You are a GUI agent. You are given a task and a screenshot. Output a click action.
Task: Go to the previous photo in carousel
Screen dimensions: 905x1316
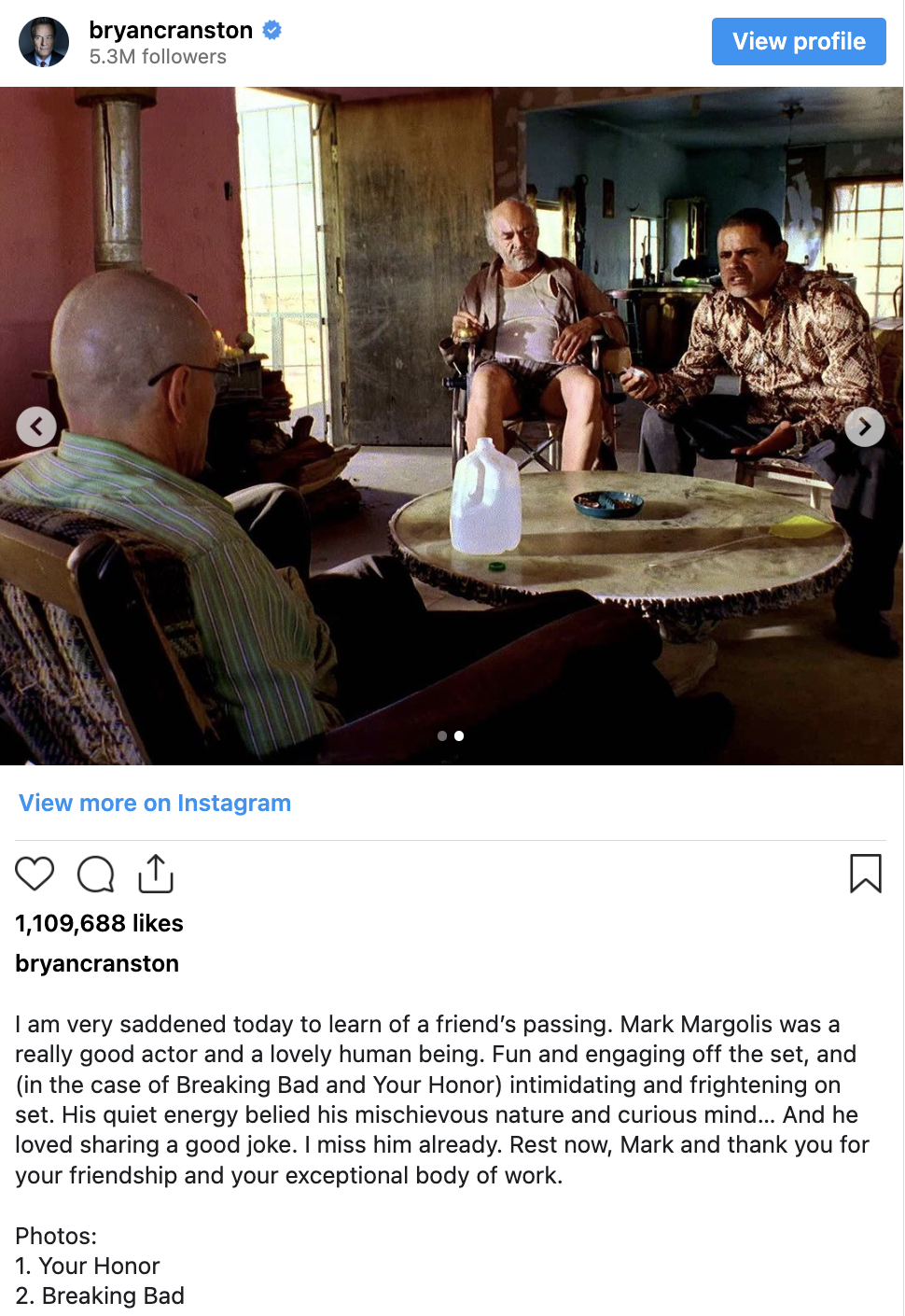coord(36,427)
